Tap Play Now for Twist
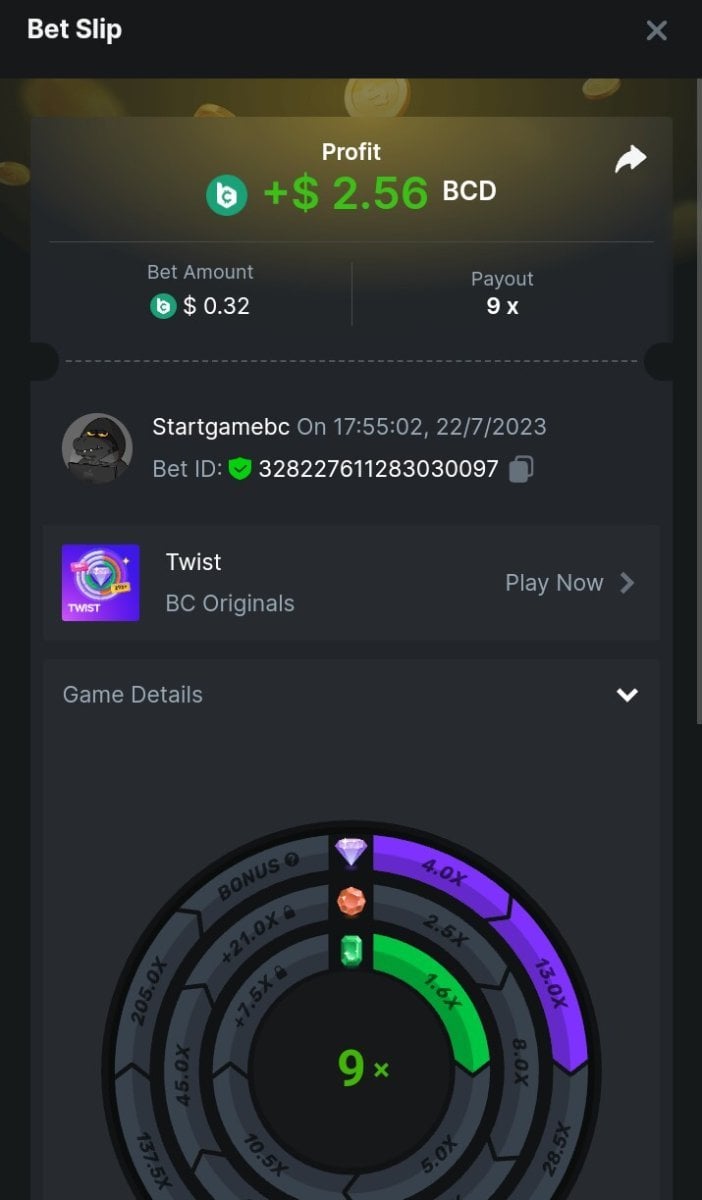Screen dimensions: 702x1200 tap(569, 583)
